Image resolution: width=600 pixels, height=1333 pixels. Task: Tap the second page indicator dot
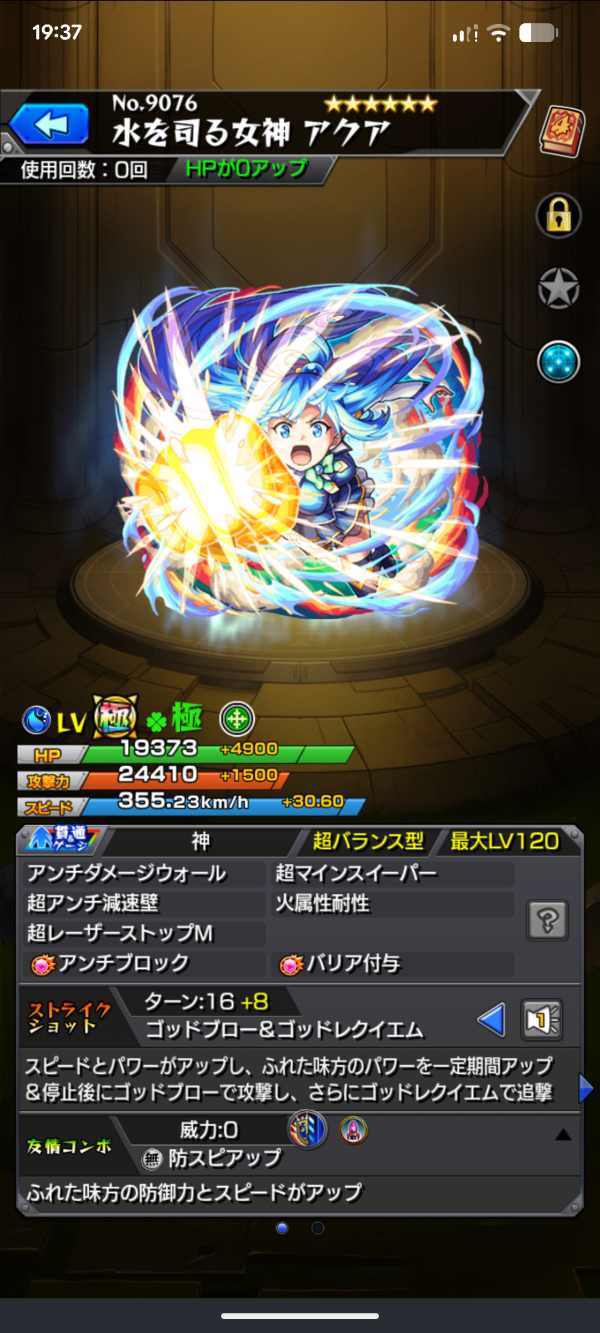pyautogui.click(x=317, y=1227)
